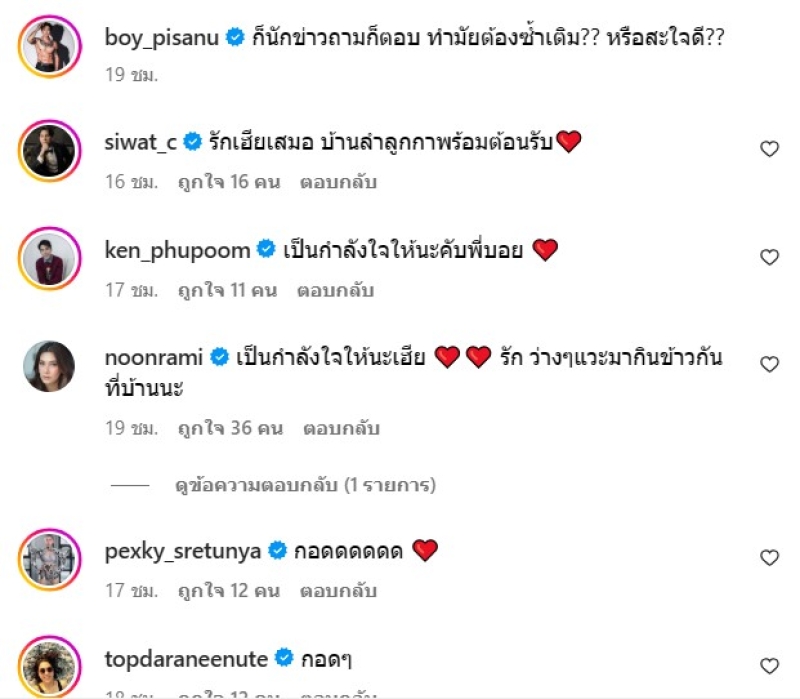The image size is (800, 699).
Task: Expand ดูข้อความตอบกลับ (1 รายการ) replies
Action: click(305, 487)
